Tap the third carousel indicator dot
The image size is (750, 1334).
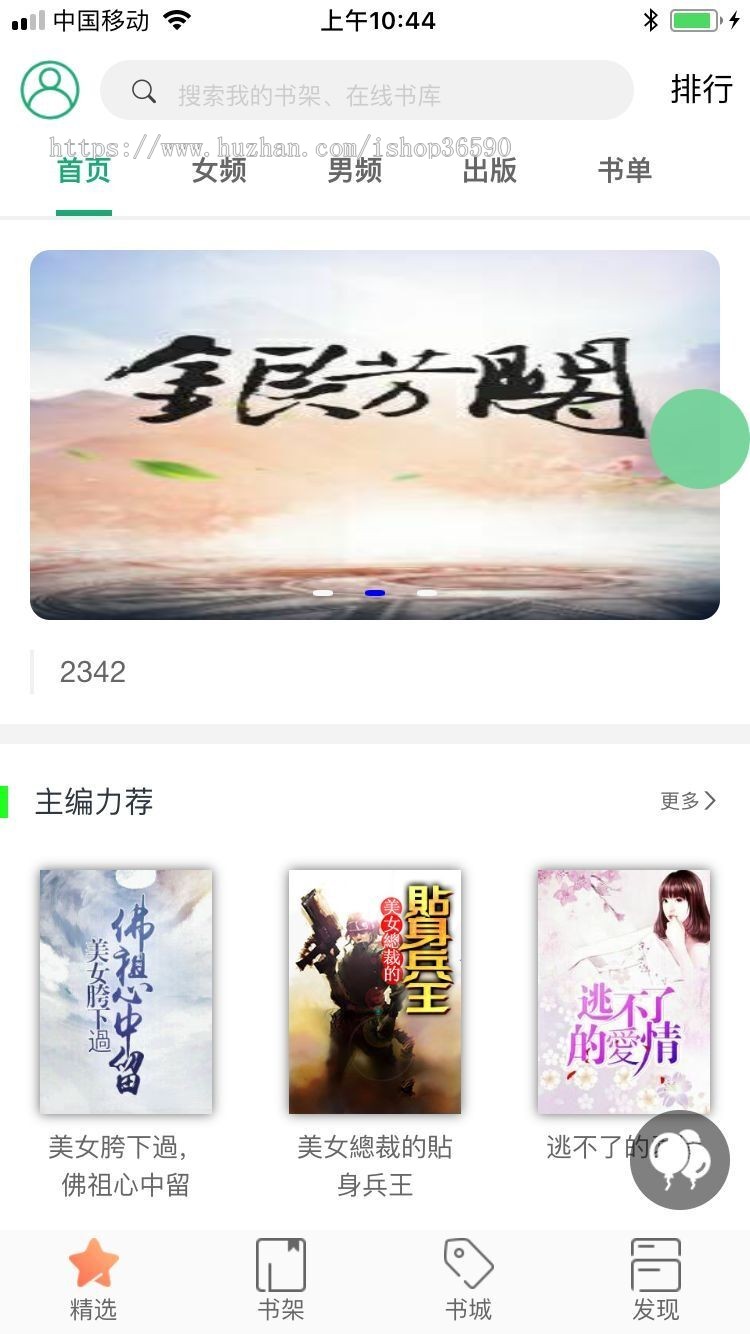tap(428, 592)
